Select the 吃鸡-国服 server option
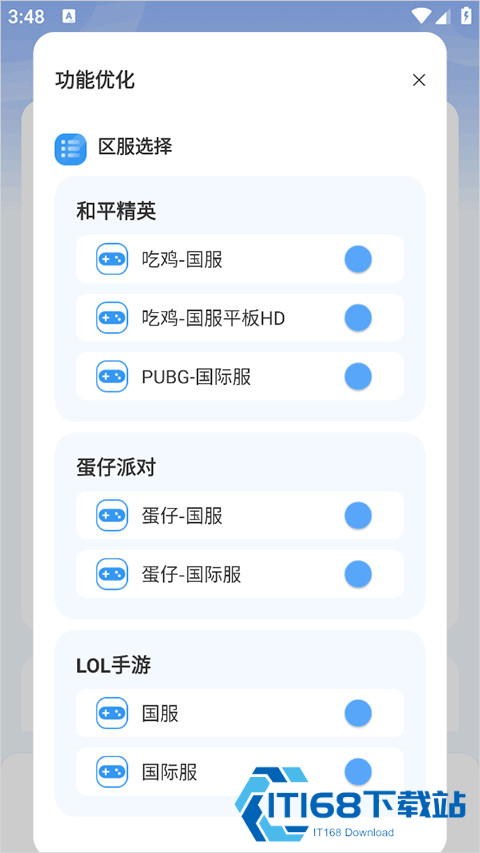Screen dimensions: 480x853 pyautogui.click(x=239, y=259)
